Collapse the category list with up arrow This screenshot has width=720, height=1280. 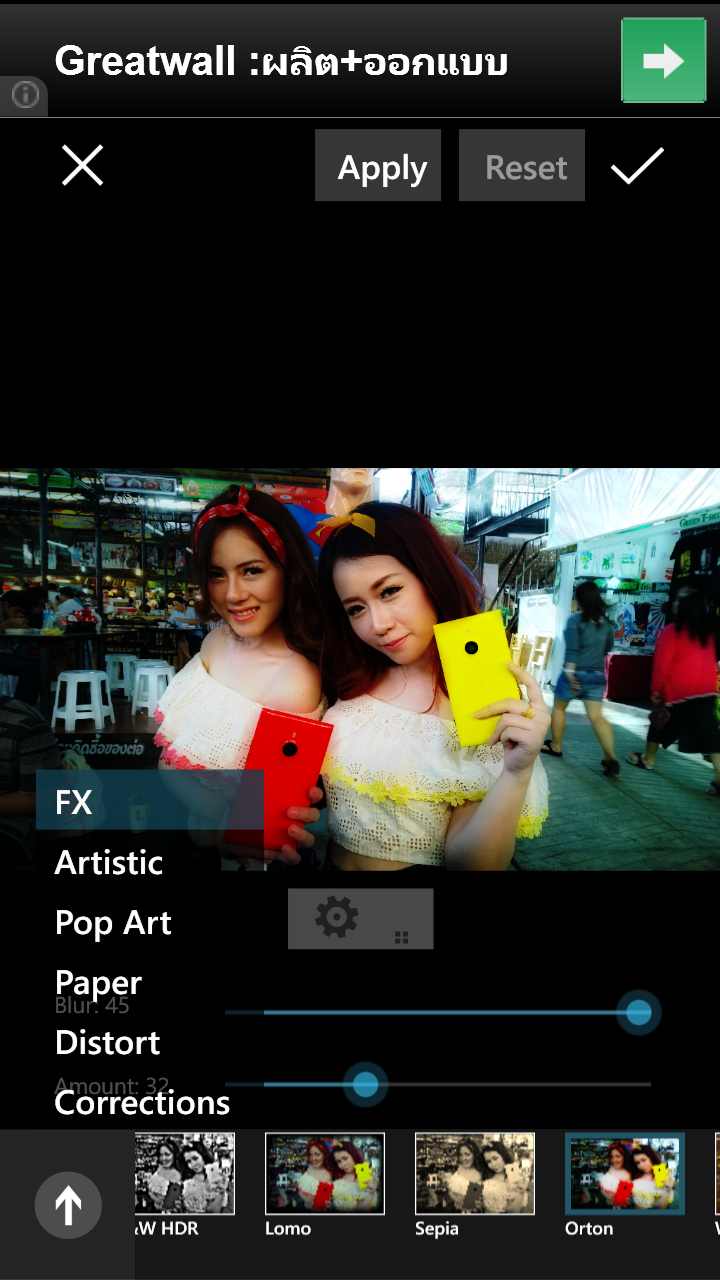[x=68, y=1205]
